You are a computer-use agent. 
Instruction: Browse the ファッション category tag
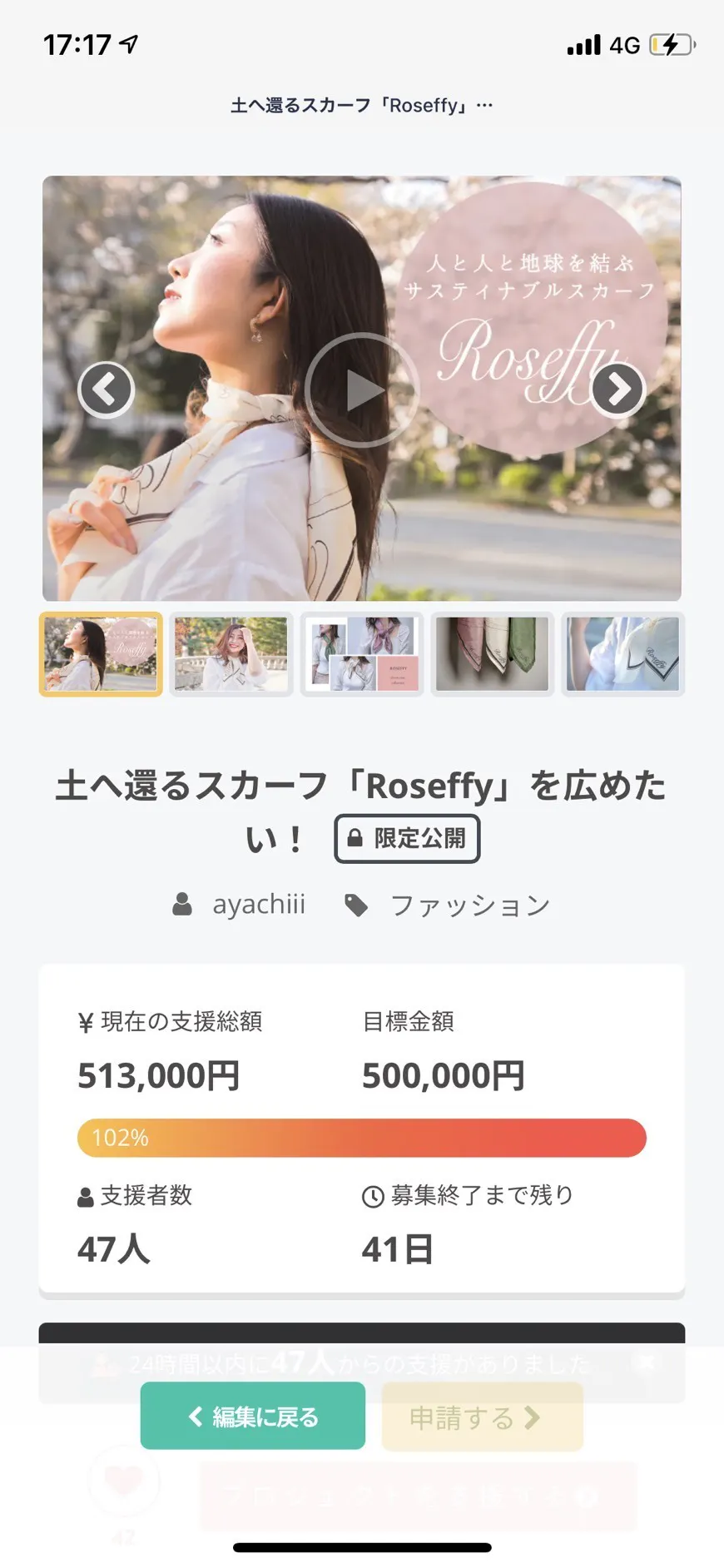click(469, 906)
